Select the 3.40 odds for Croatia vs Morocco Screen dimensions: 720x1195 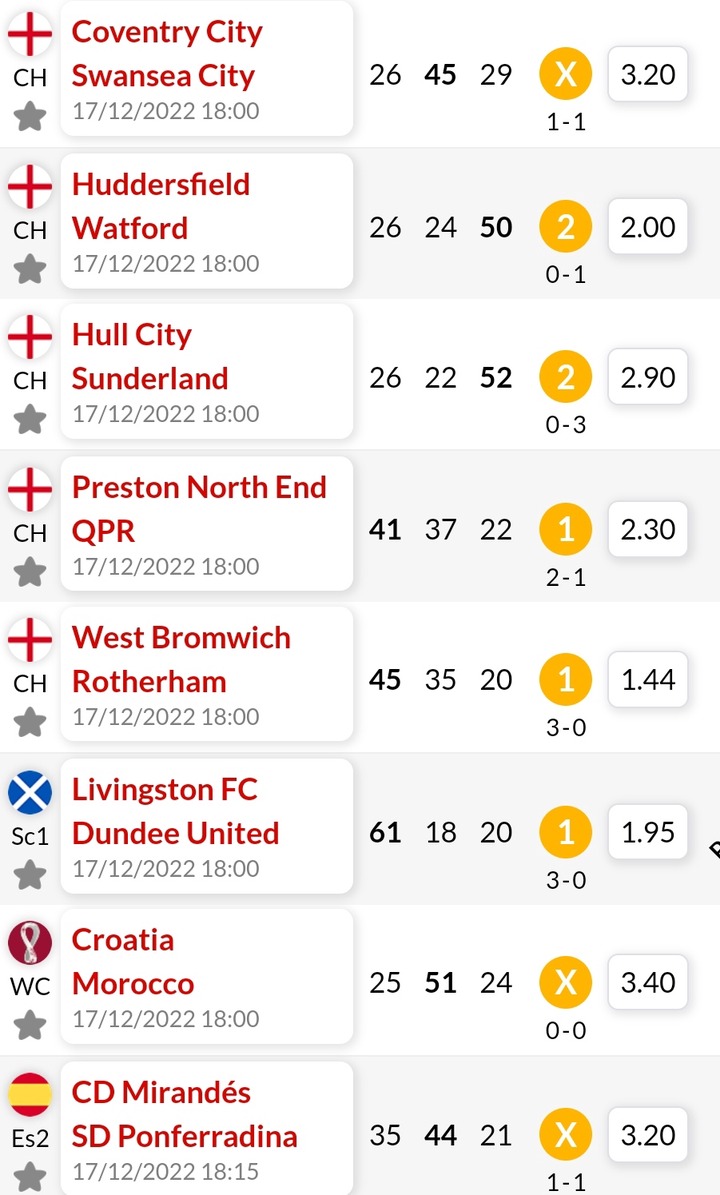(648, 982)
